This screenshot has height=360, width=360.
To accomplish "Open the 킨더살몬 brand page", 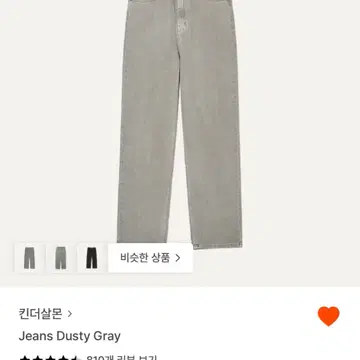I will pos(45,314).
